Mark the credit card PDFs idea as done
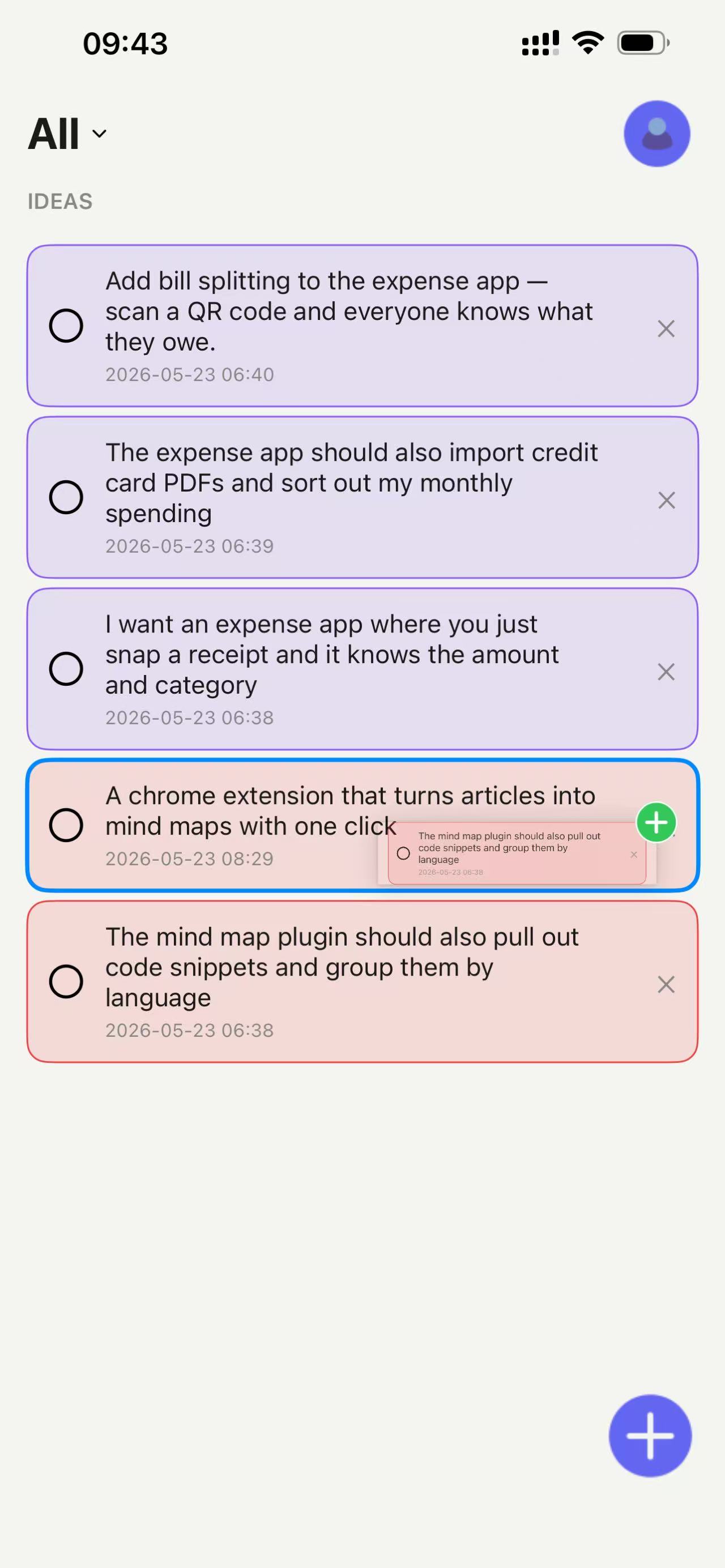 coord(66,497)
